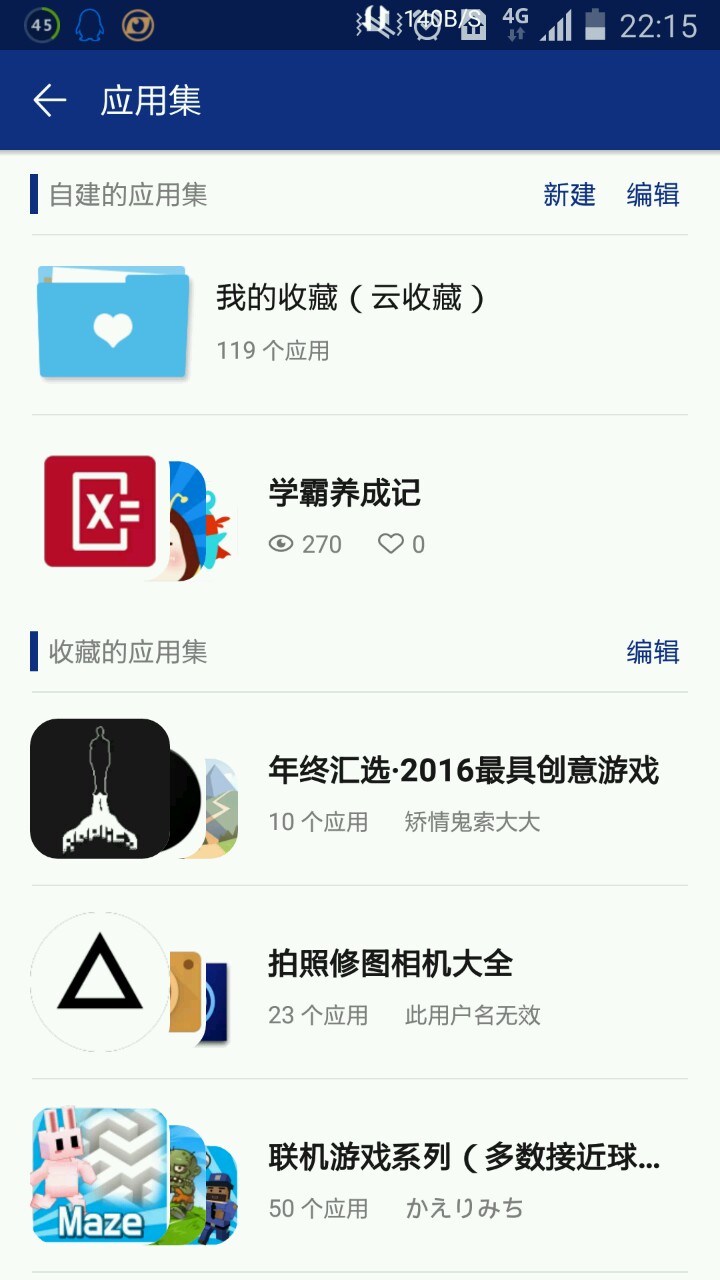This screenshot has height=1280, width=720.
Task: Open 年终汇选·2016最具创意游戏 collection
Action: 360,789
